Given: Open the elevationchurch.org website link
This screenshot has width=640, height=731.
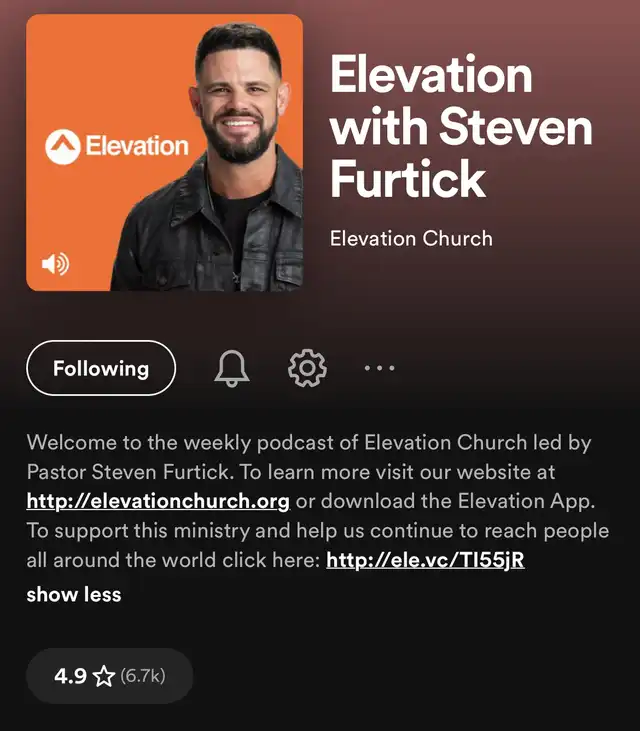Looking at the screenshot, I should tap(158, 501).
